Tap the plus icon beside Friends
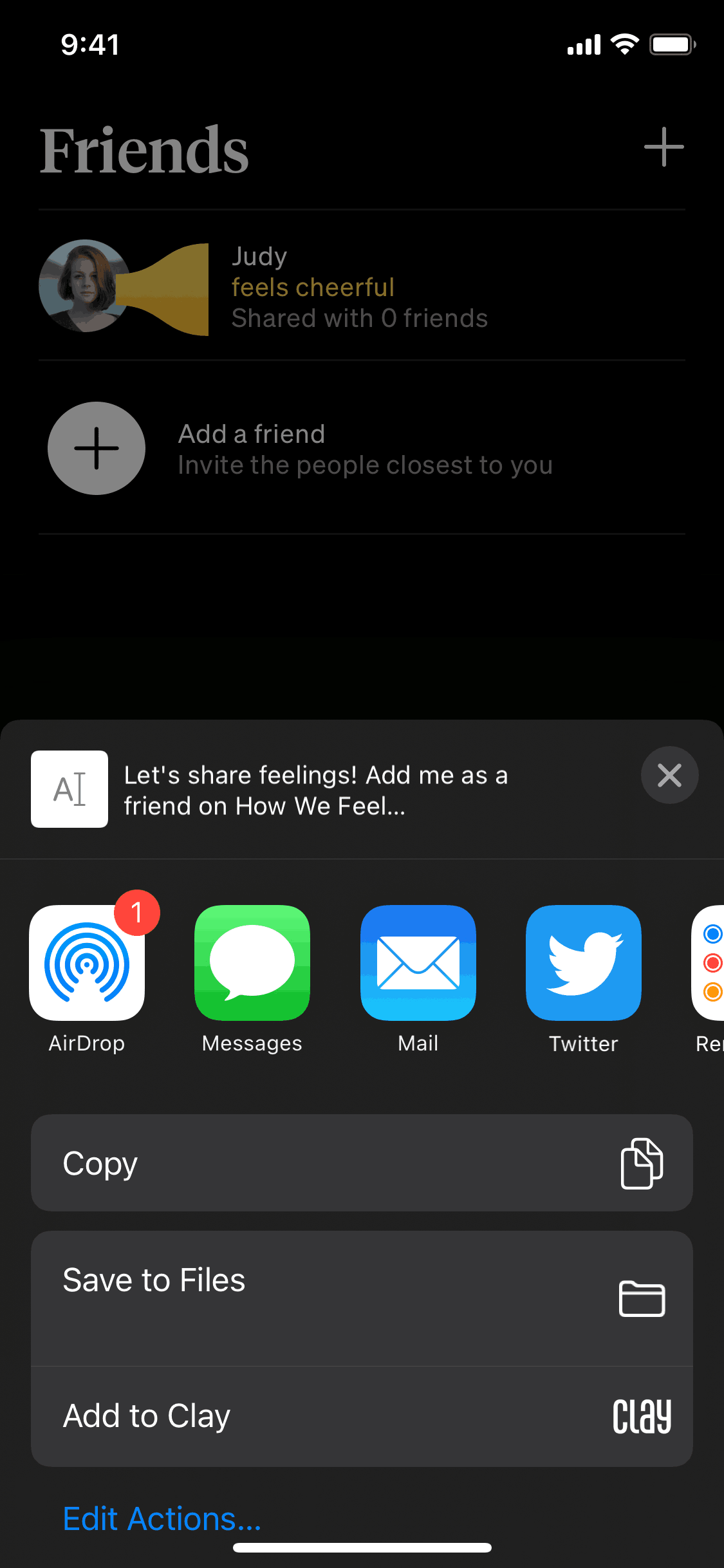The image size is (724, 1568). [664, 147]
